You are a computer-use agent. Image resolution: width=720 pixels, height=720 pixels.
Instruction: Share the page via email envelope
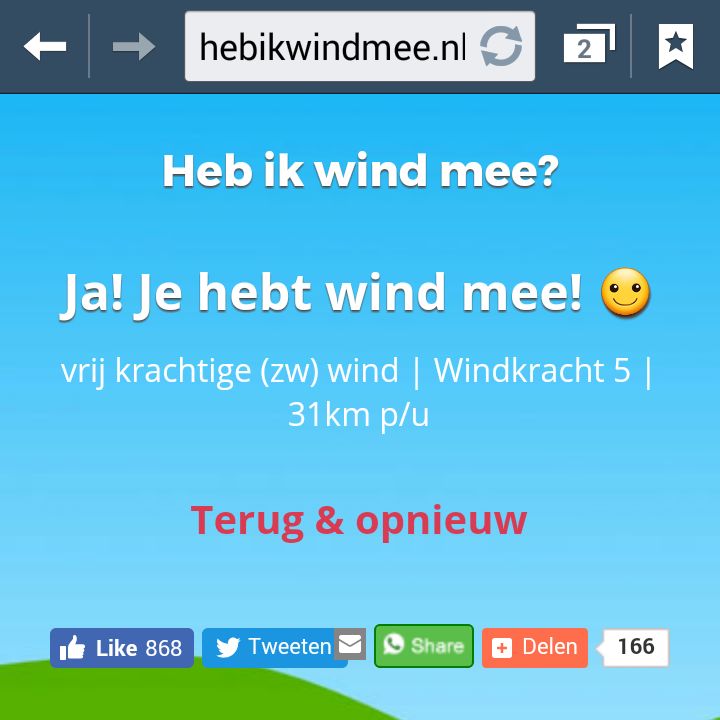350,643
